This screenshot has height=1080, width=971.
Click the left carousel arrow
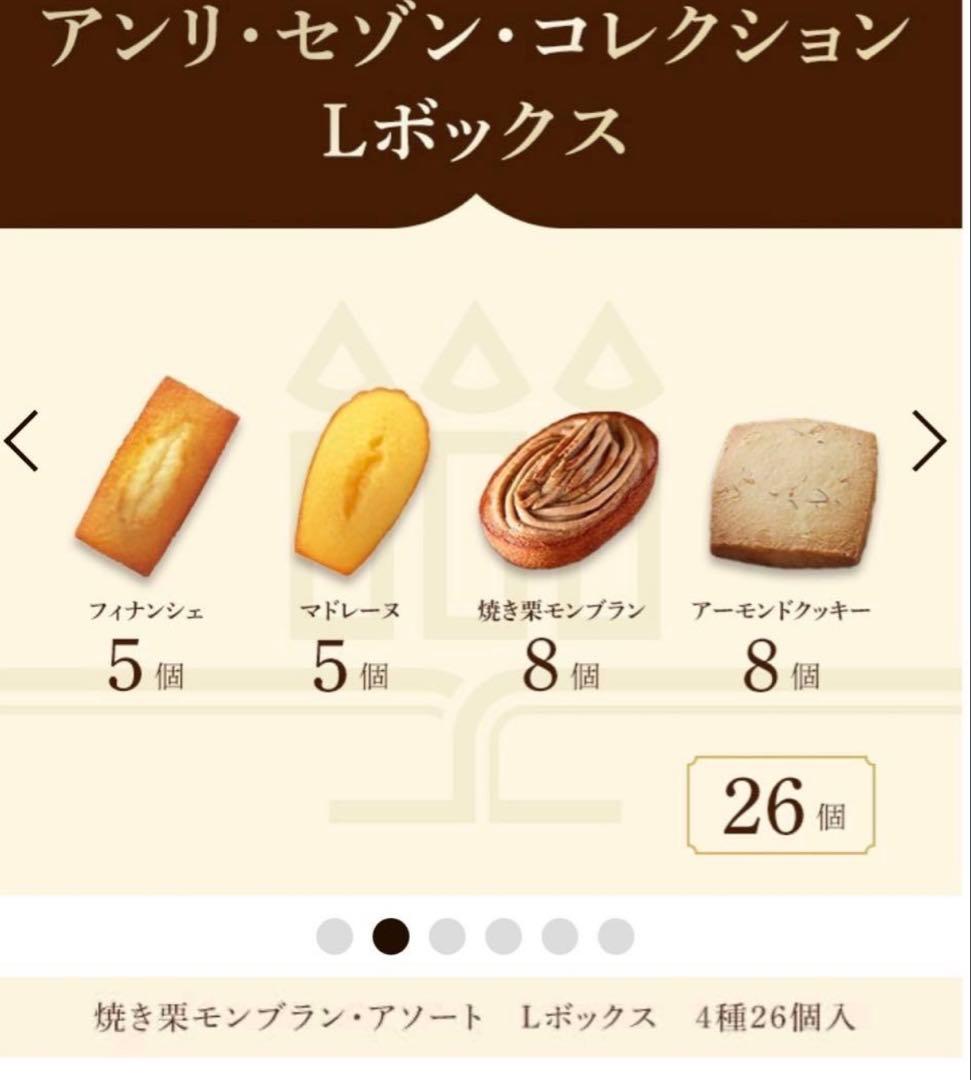click(22, 440)
